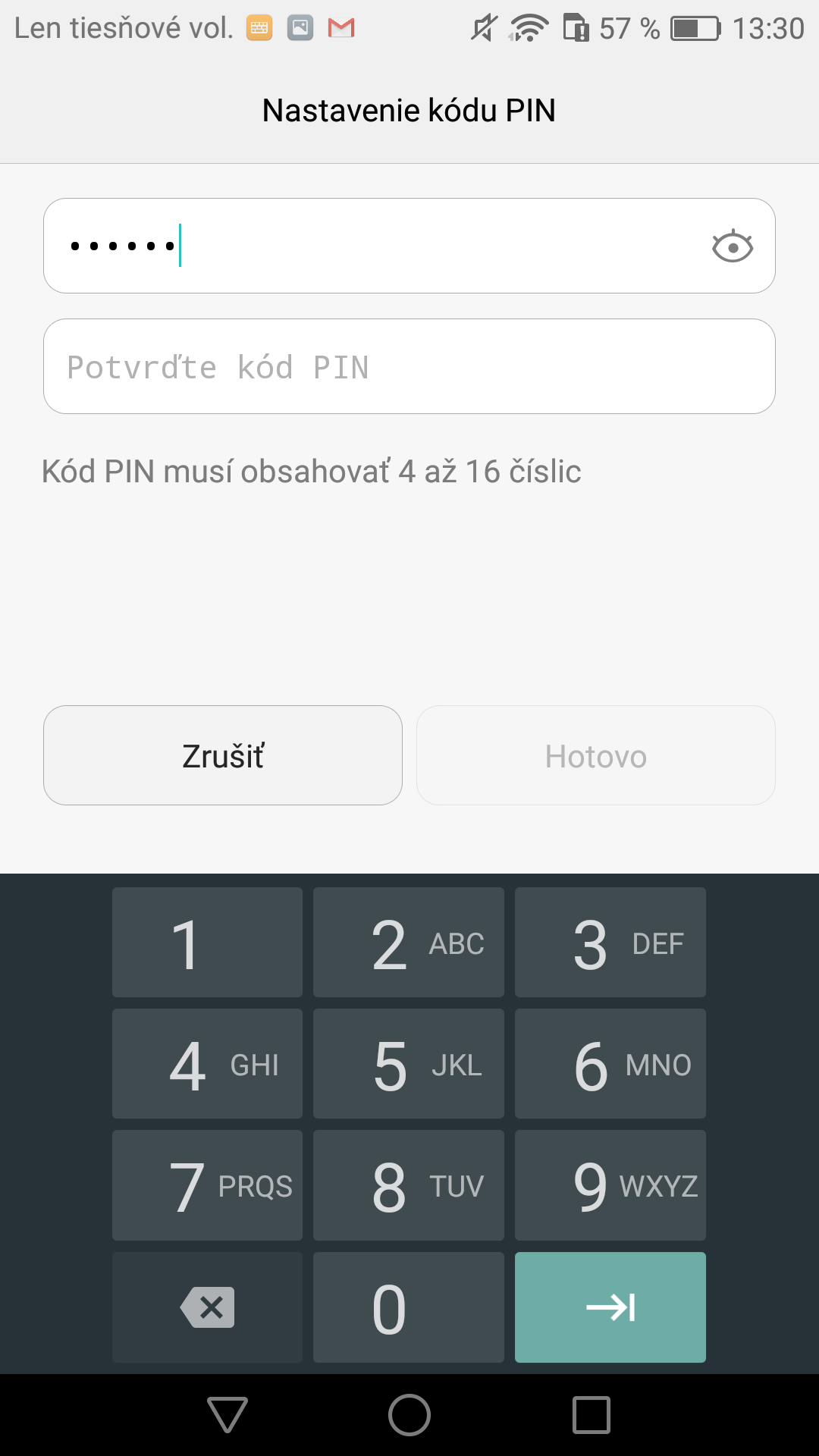
Task: Confirm with the Hotovo button
Action: 596,755
